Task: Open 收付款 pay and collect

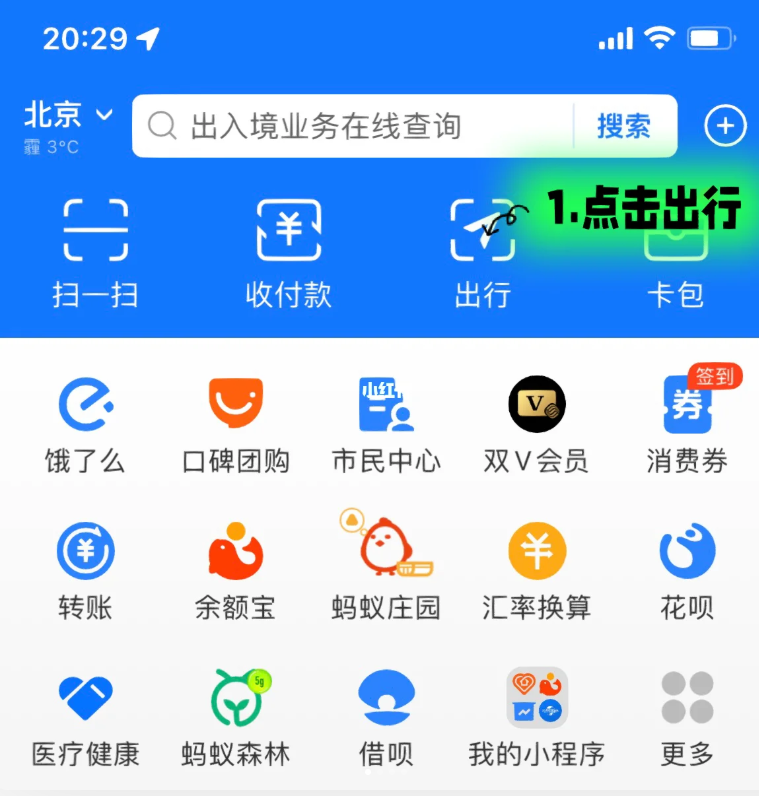Action: point(288,250)
